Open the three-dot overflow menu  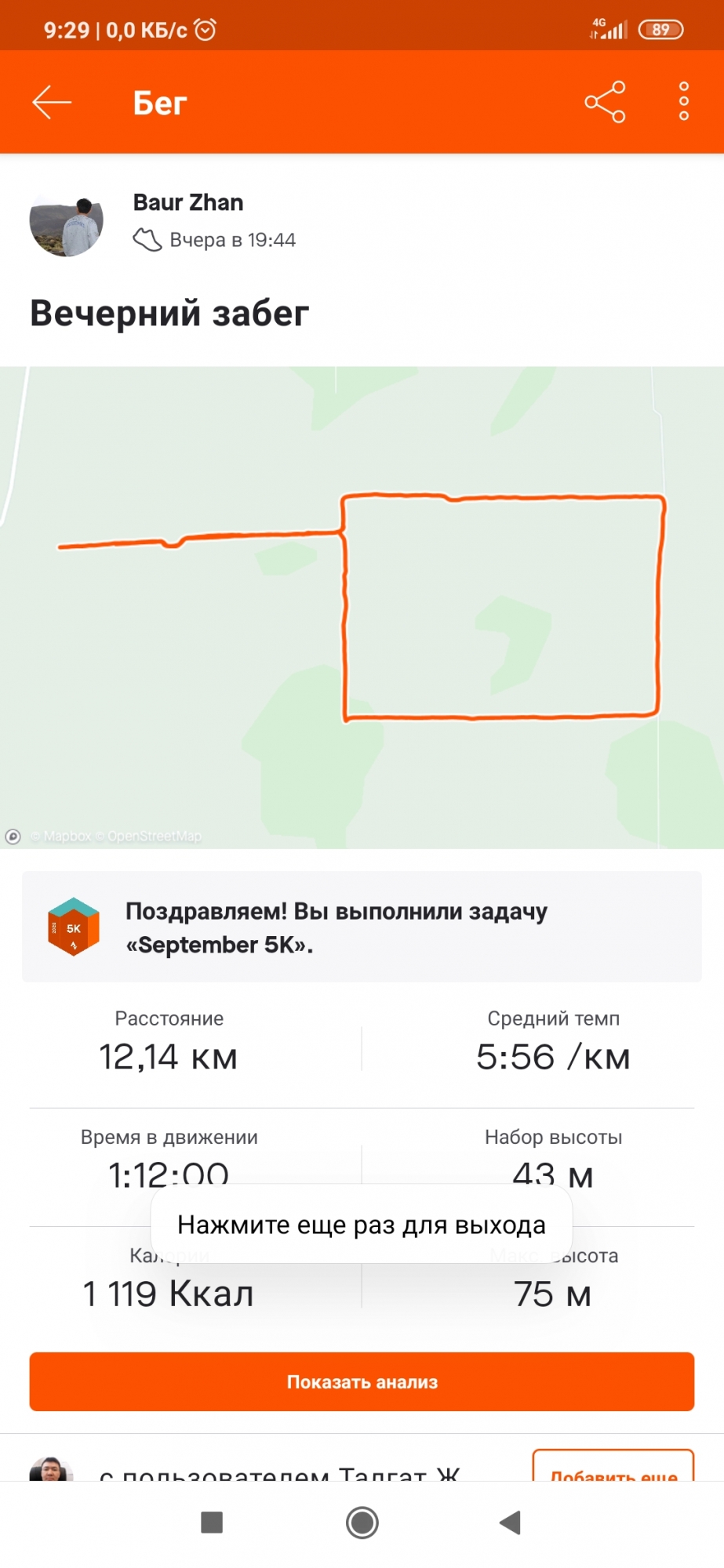click(683, 102)
